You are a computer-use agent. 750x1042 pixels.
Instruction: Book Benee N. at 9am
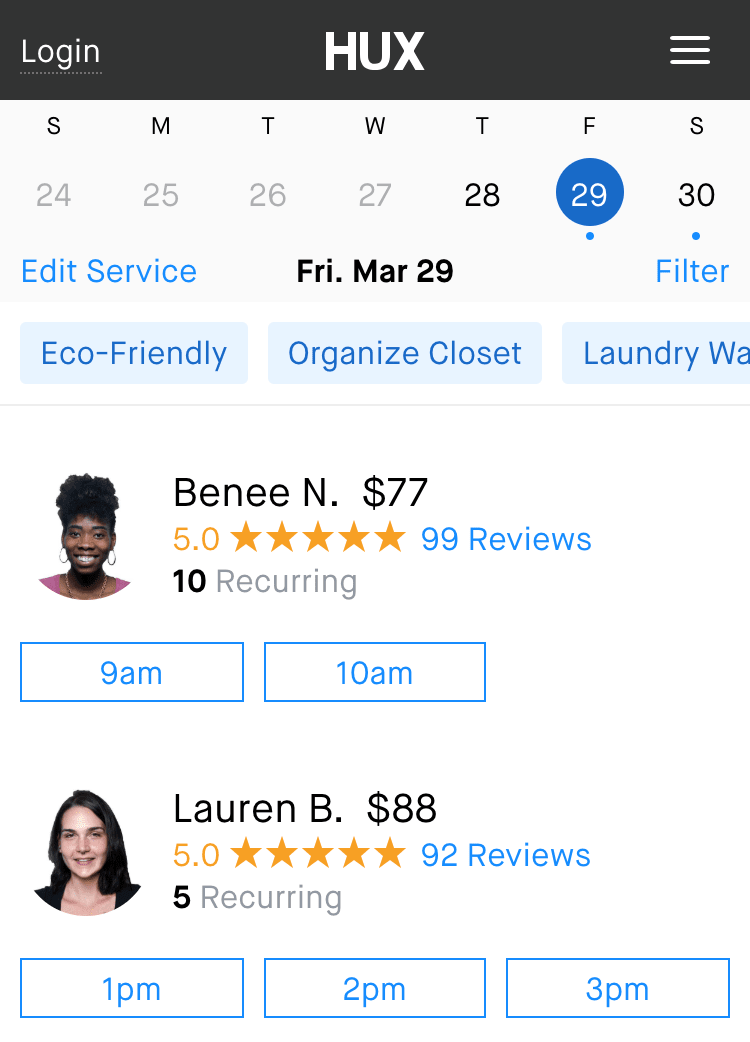point(132,672)
